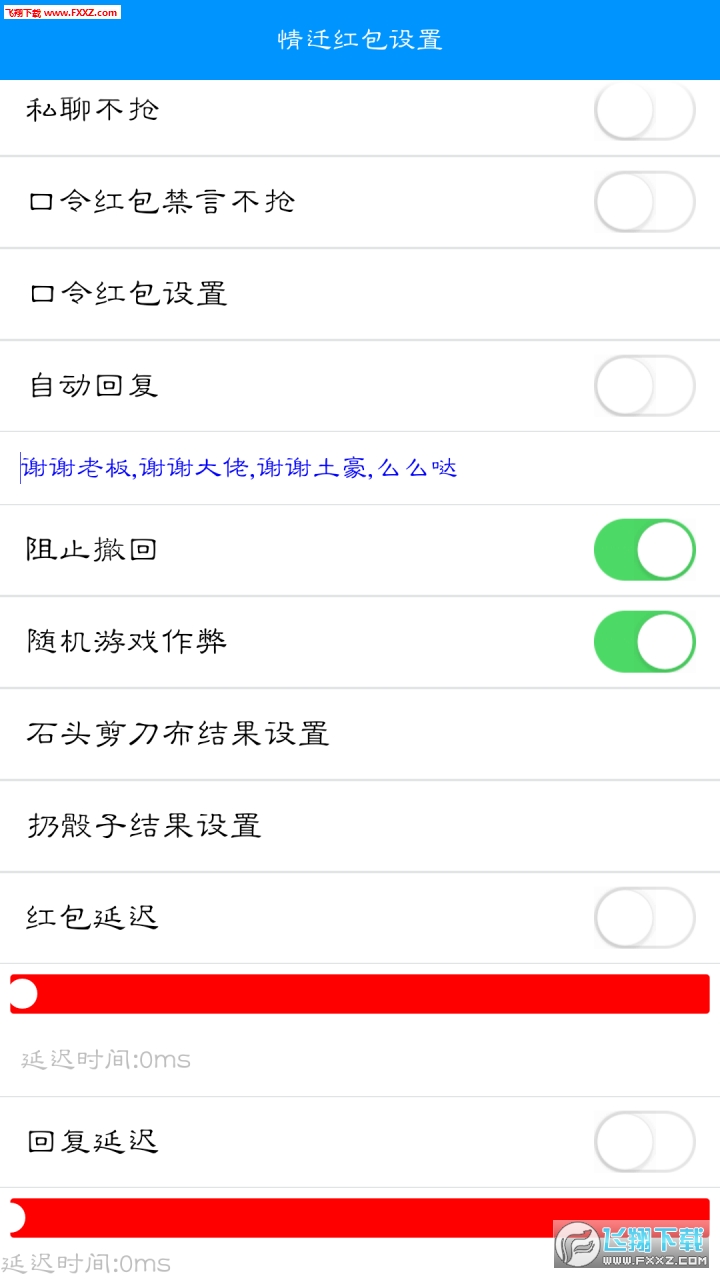Disable the 阻止撤回 switch
Image resolution: width=720 pixels, height=1280 pixels.
(644, 549)
